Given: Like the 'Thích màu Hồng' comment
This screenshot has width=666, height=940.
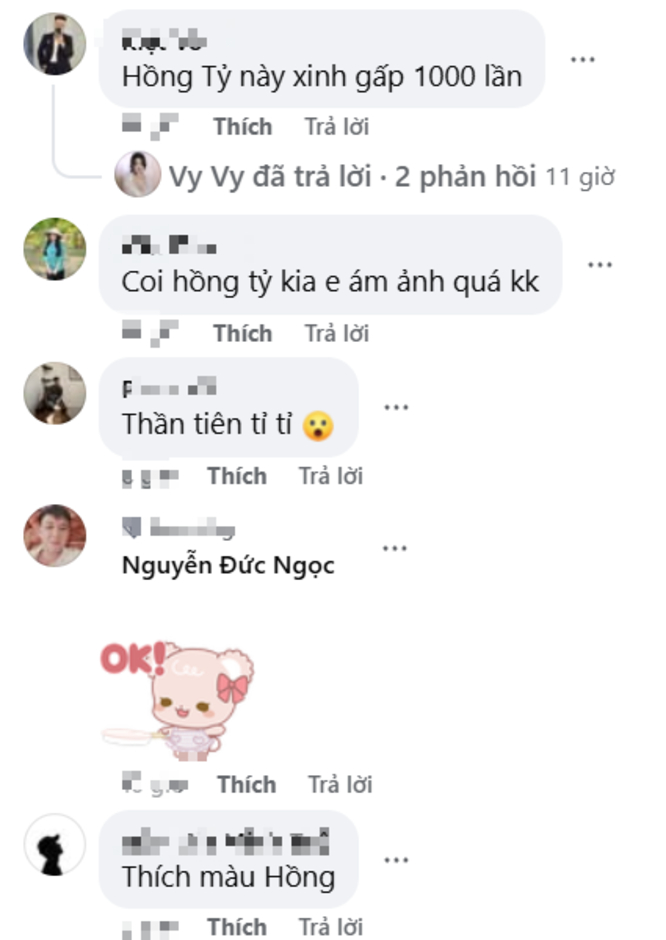Looking at the screenshot, I should tap(237, 926).
